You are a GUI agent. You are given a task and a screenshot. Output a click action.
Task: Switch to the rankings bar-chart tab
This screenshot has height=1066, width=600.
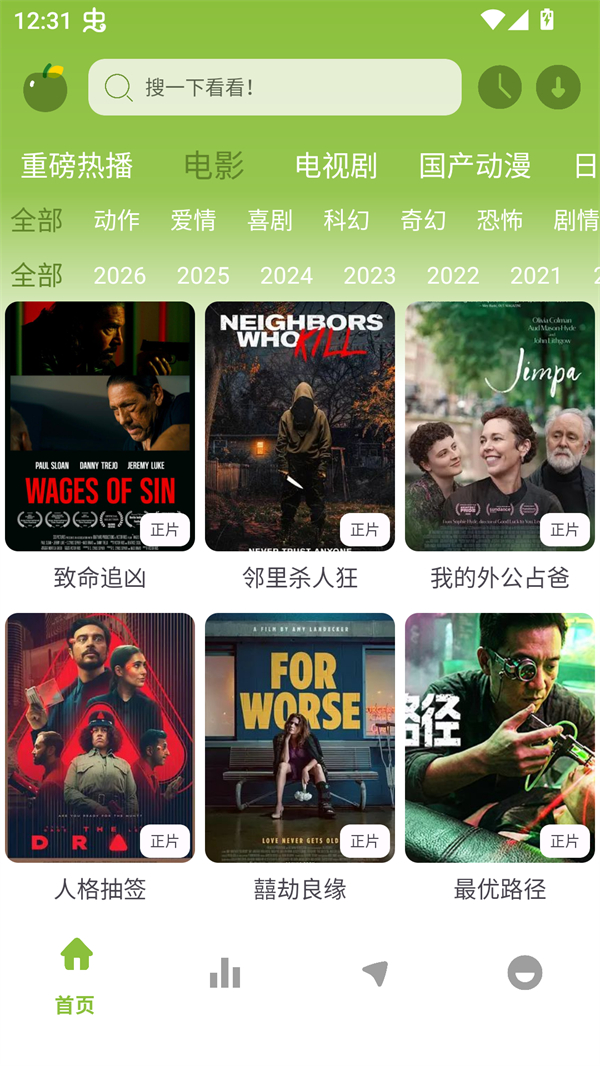pos(225,973)
